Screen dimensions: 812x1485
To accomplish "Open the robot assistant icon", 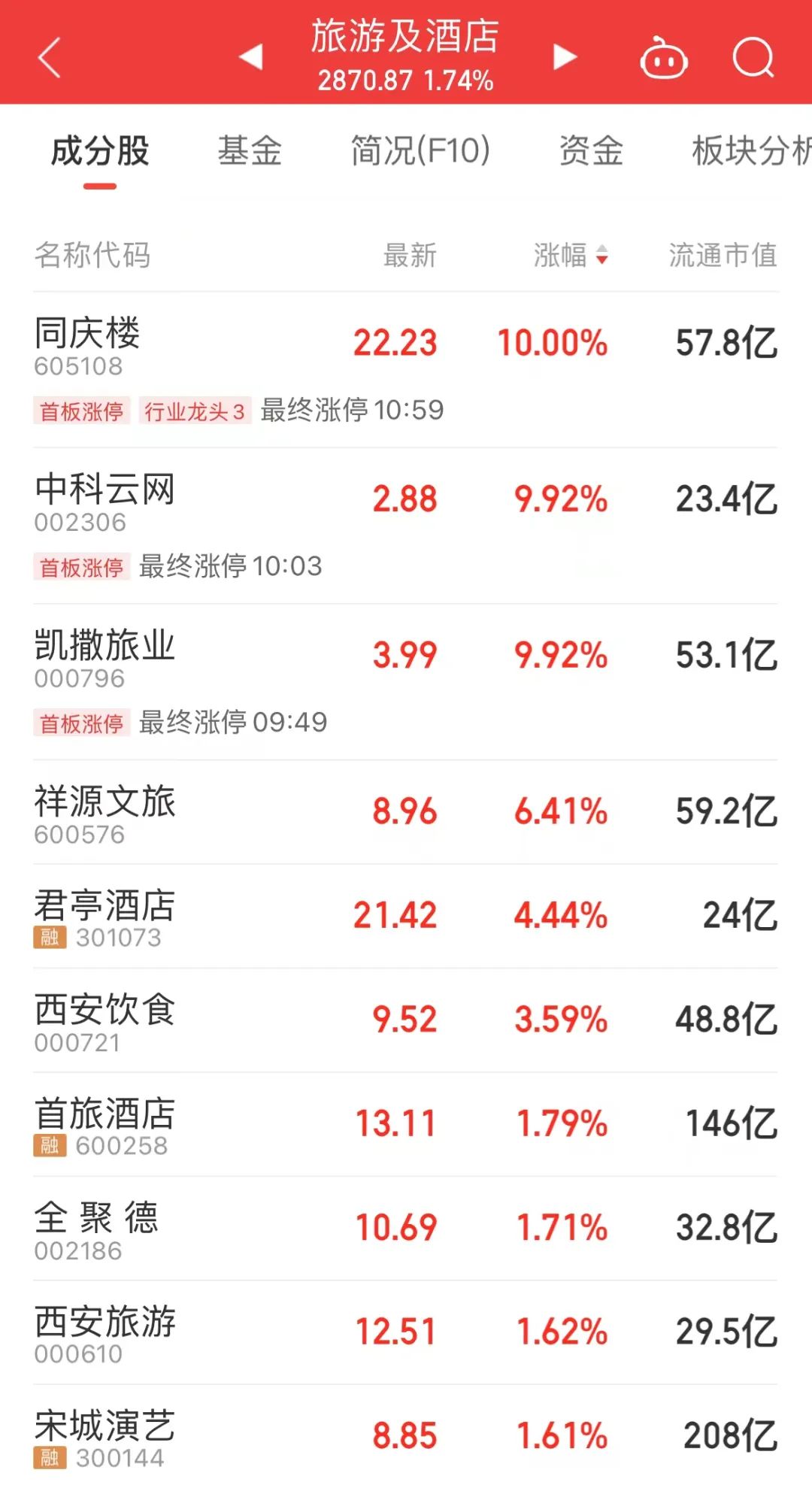I will tap(663, 58).
